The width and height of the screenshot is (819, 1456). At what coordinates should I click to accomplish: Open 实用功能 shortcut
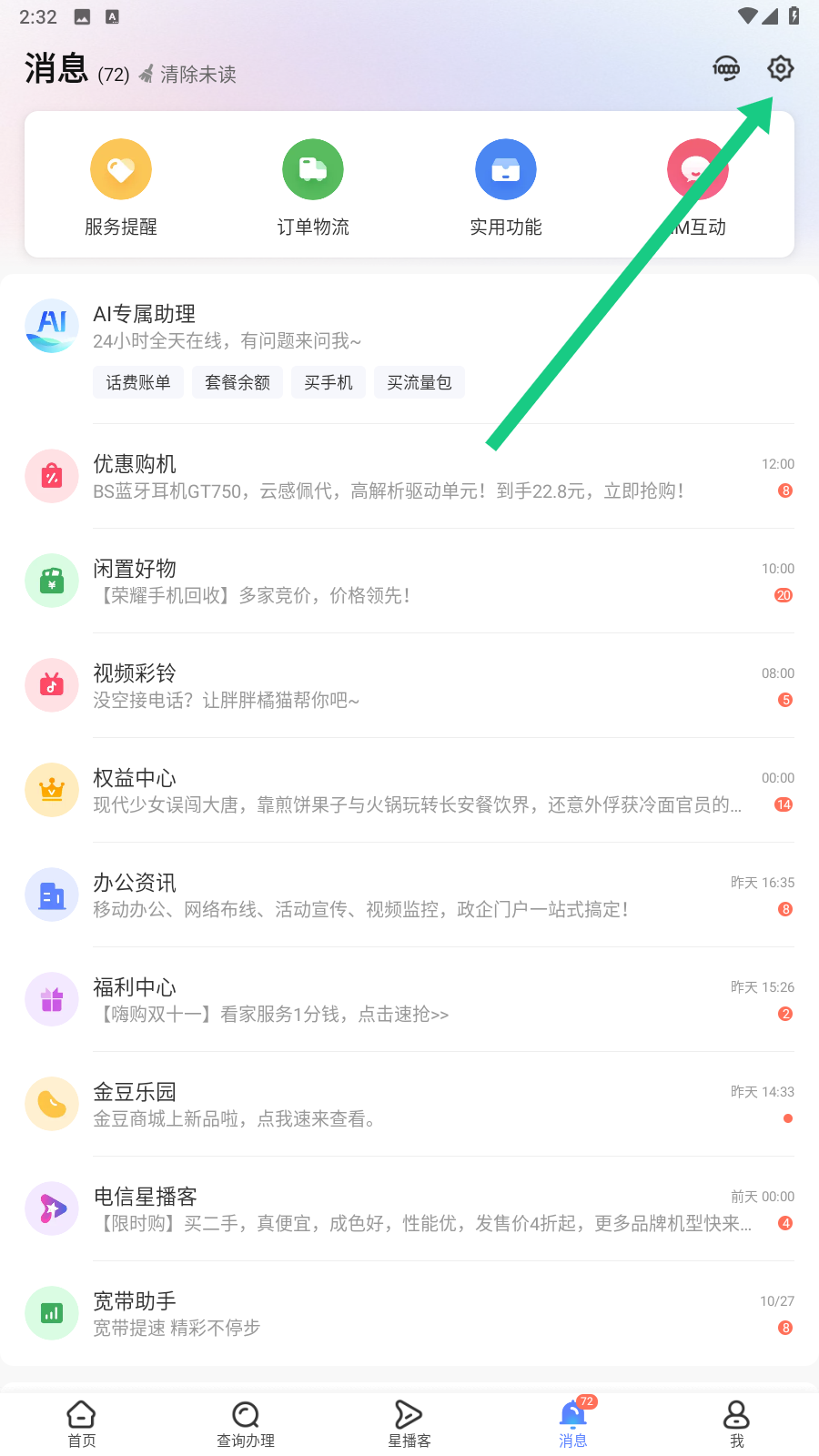coord(506,187)
